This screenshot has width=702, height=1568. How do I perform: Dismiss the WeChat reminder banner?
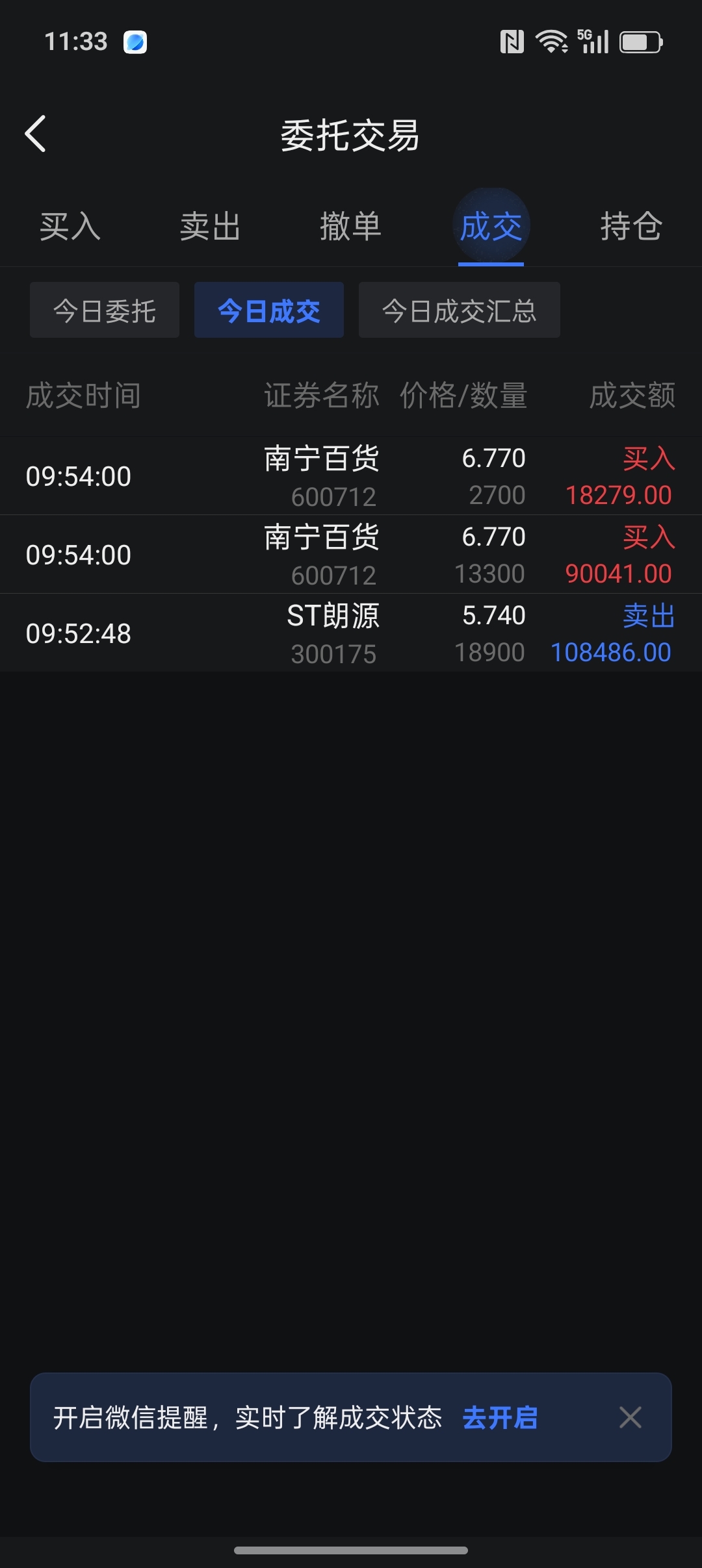click(630, 1417)
